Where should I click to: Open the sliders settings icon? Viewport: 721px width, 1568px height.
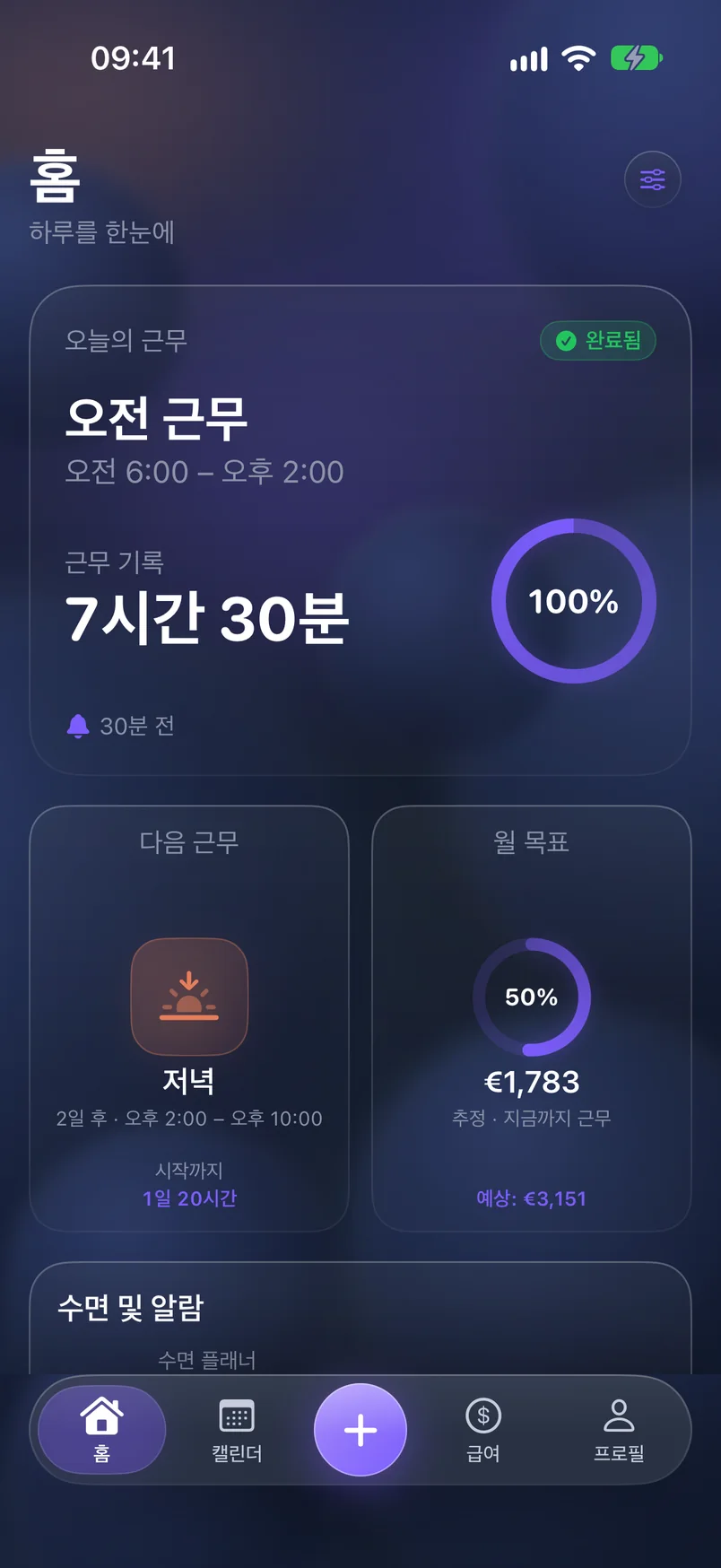coord(652,179)
